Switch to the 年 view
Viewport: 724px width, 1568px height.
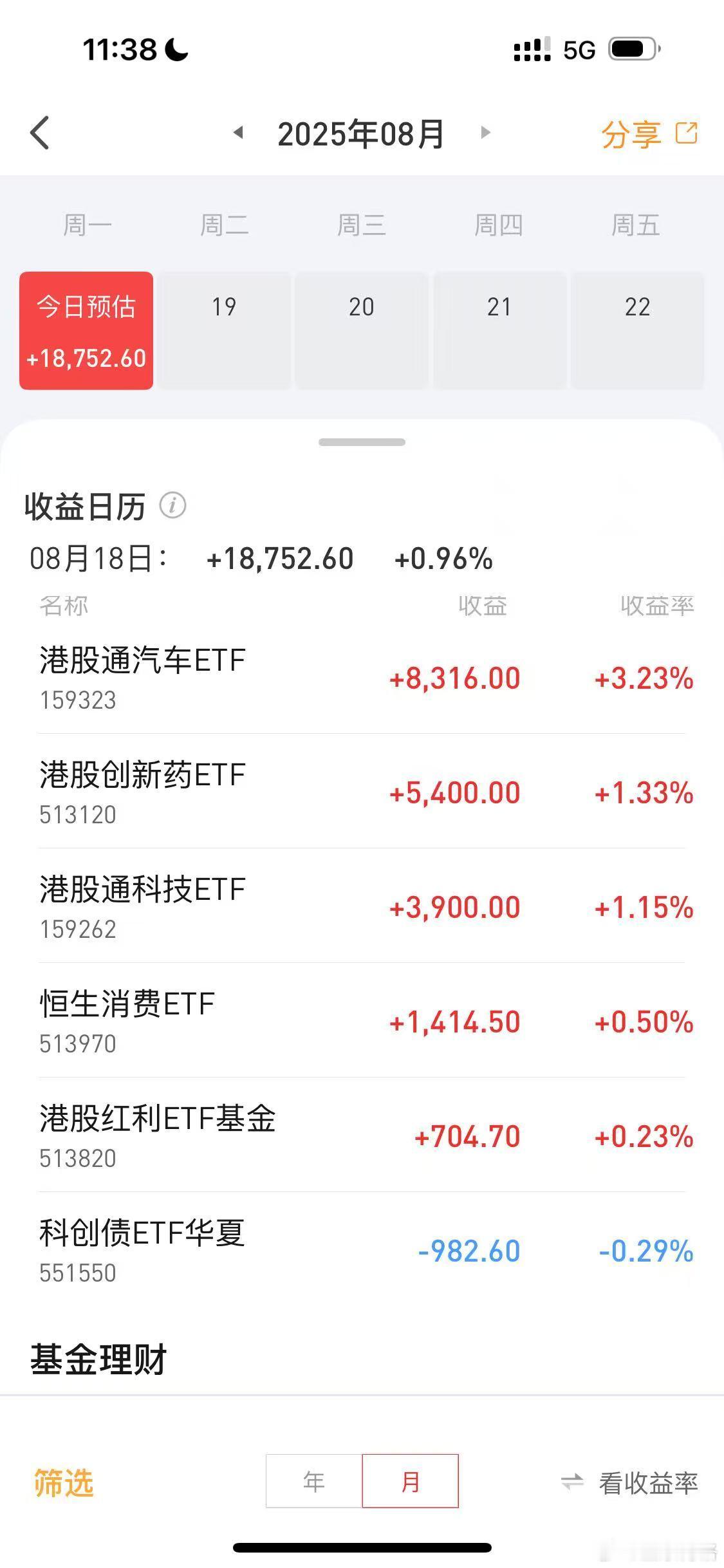[314, 1480]
